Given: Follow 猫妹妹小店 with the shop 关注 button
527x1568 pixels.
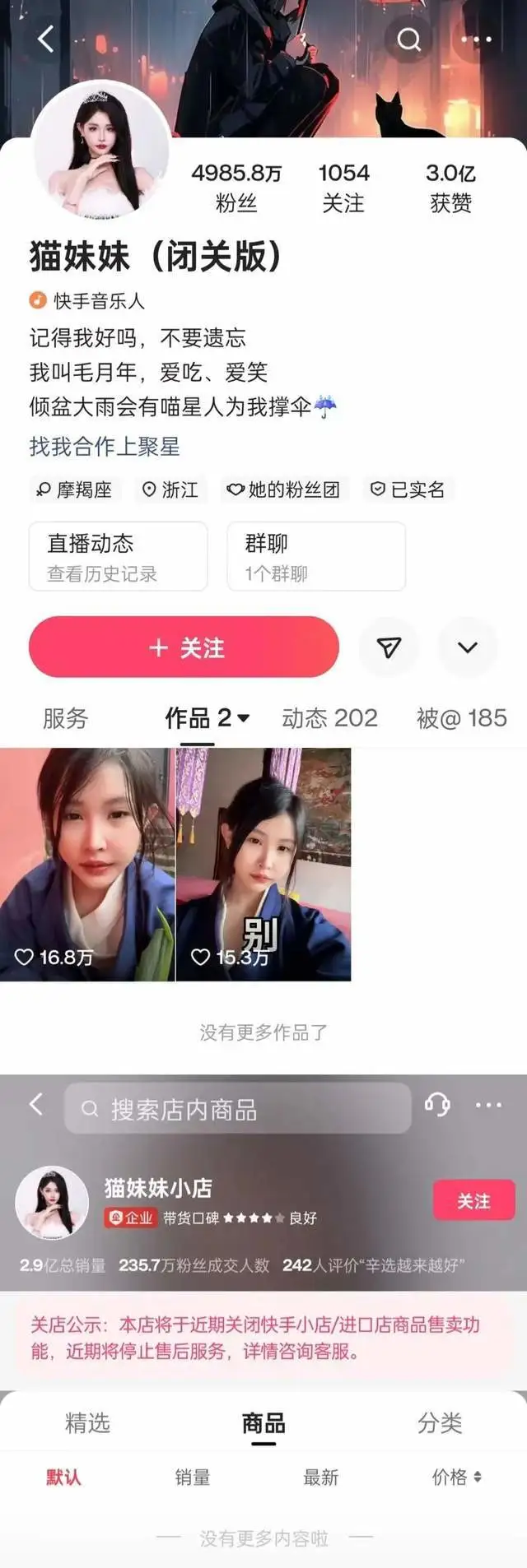Looking at the screenshot, I should (x=473, y=1201).
